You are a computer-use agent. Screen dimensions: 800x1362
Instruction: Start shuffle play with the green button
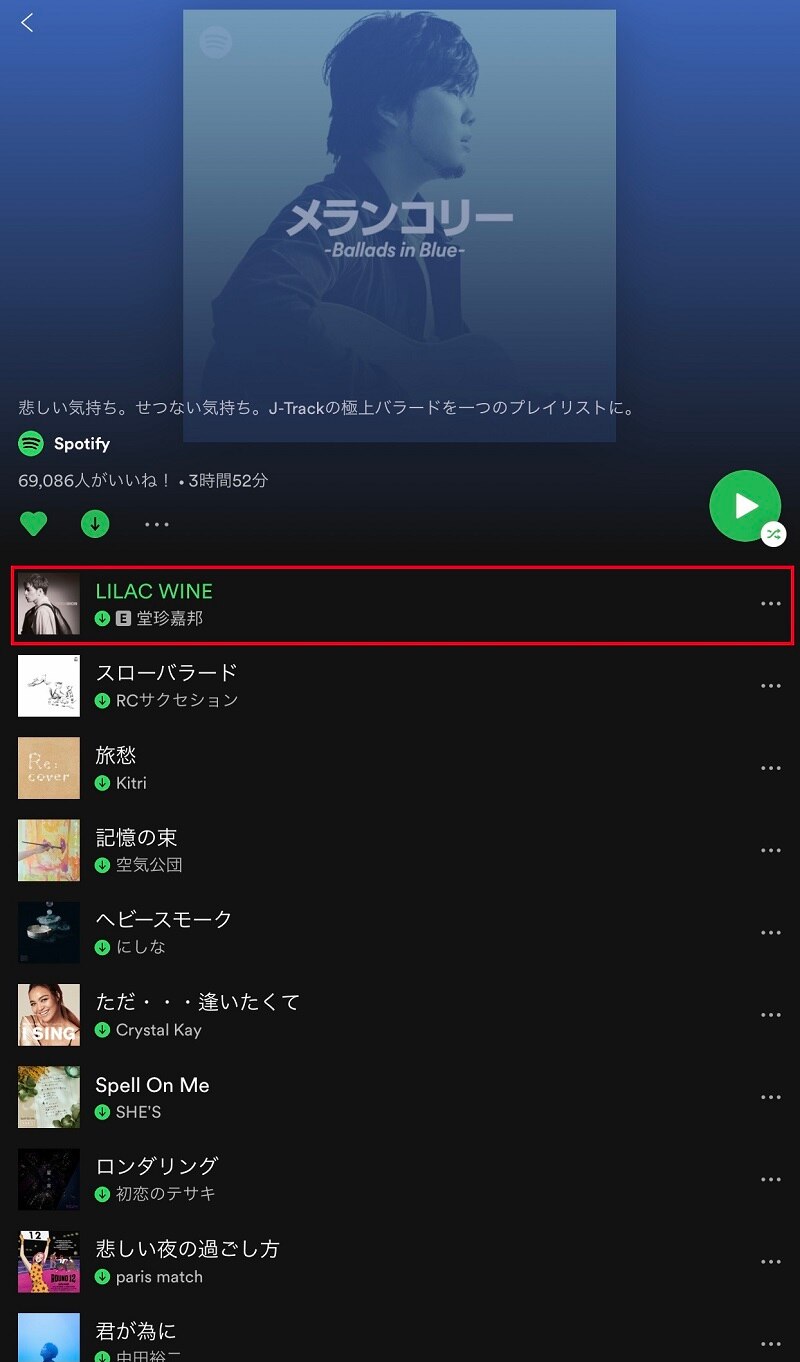745,506
